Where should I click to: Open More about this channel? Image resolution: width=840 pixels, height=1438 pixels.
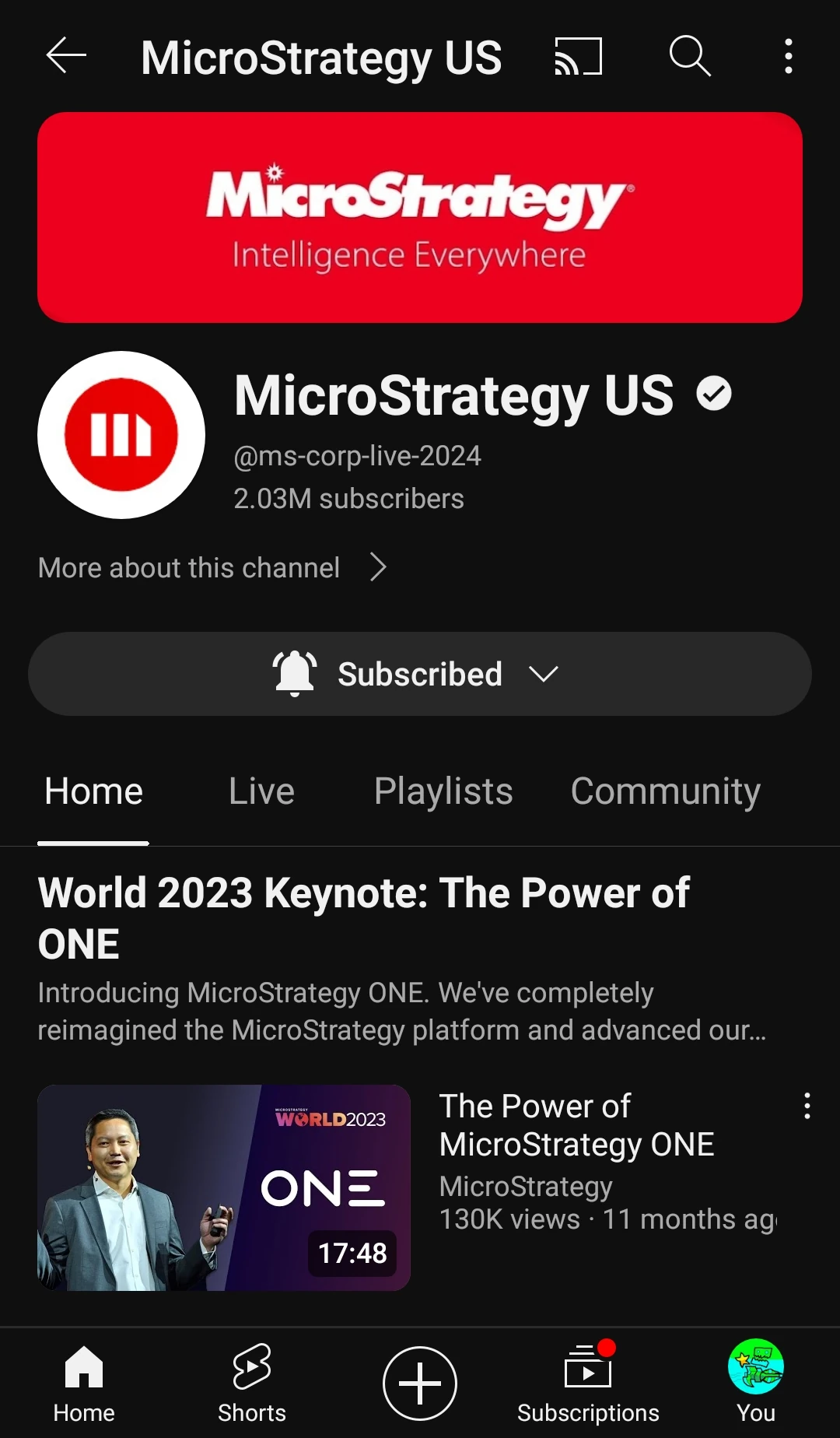(x=212, y=568)
